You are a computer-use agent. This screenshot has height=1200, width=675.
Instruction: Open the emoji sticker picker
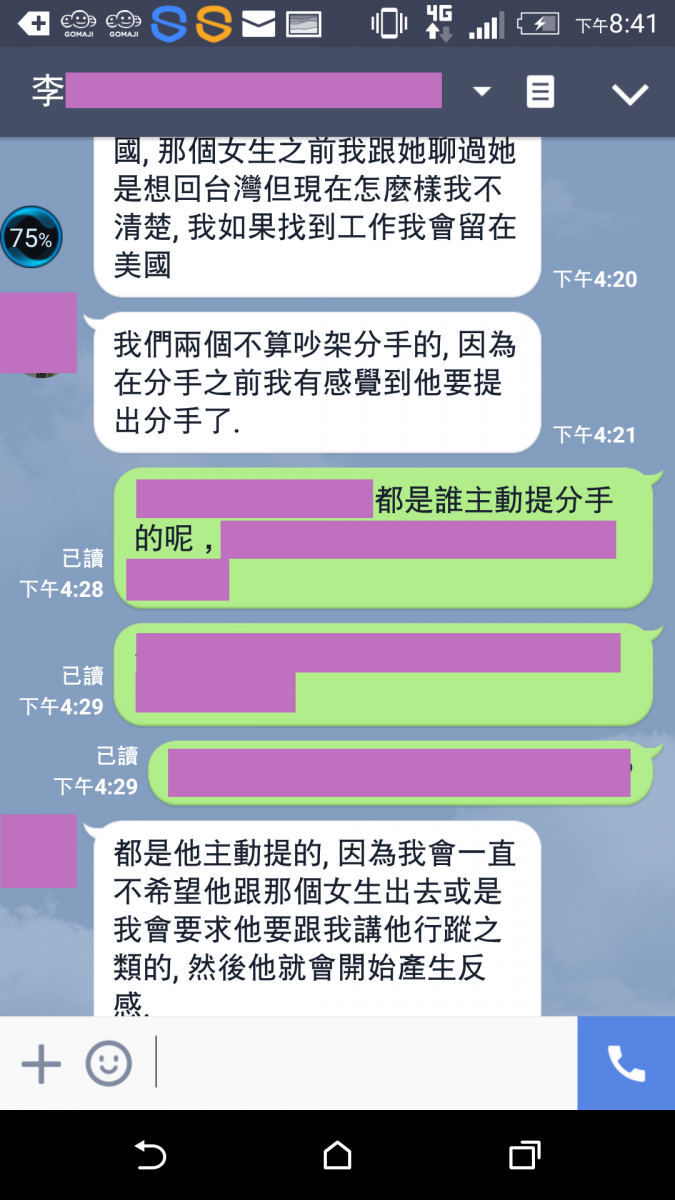point(108,1063)
